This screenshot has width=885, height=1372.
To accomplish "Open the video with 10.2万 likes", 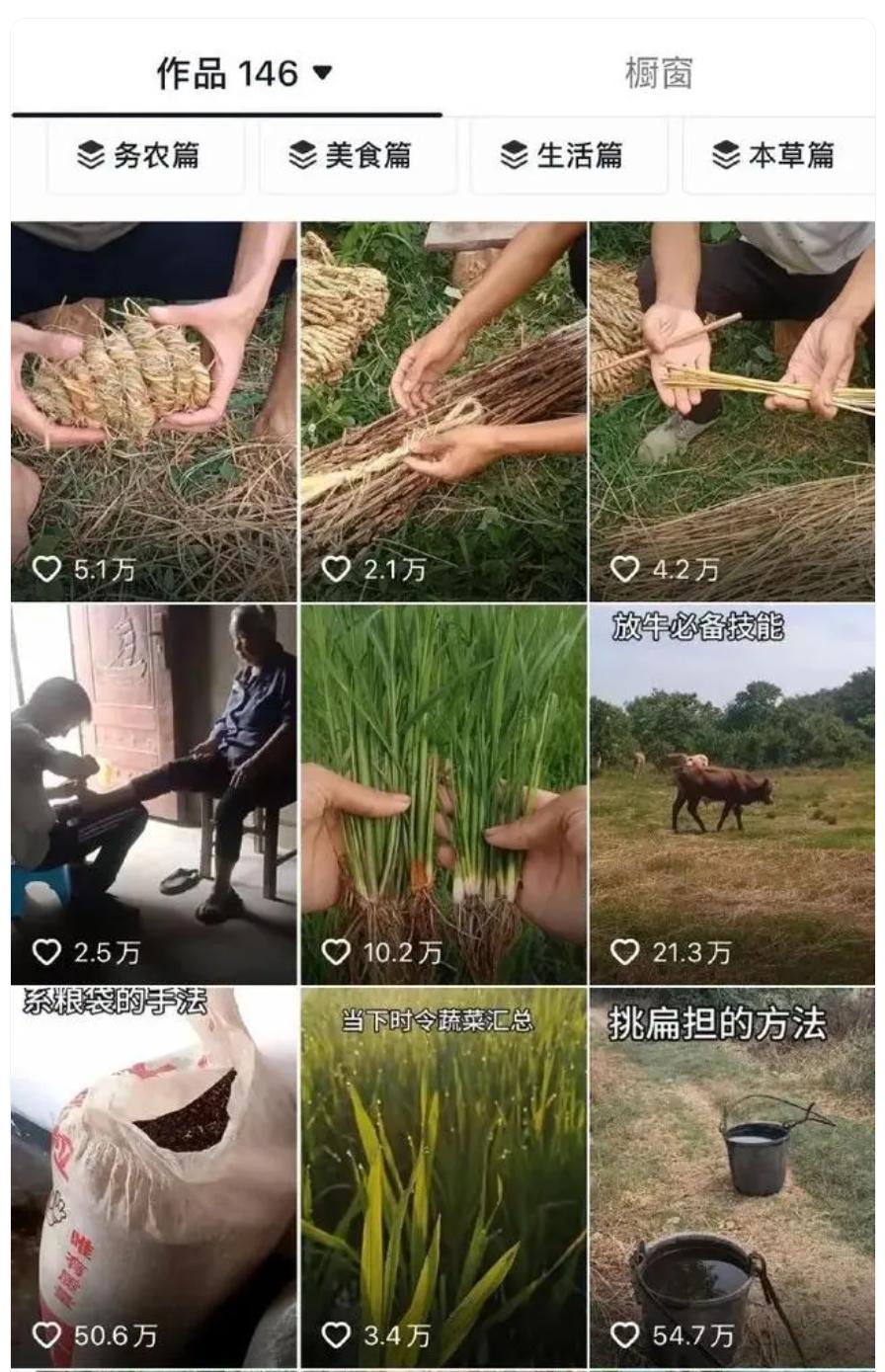I will (443, 793).
